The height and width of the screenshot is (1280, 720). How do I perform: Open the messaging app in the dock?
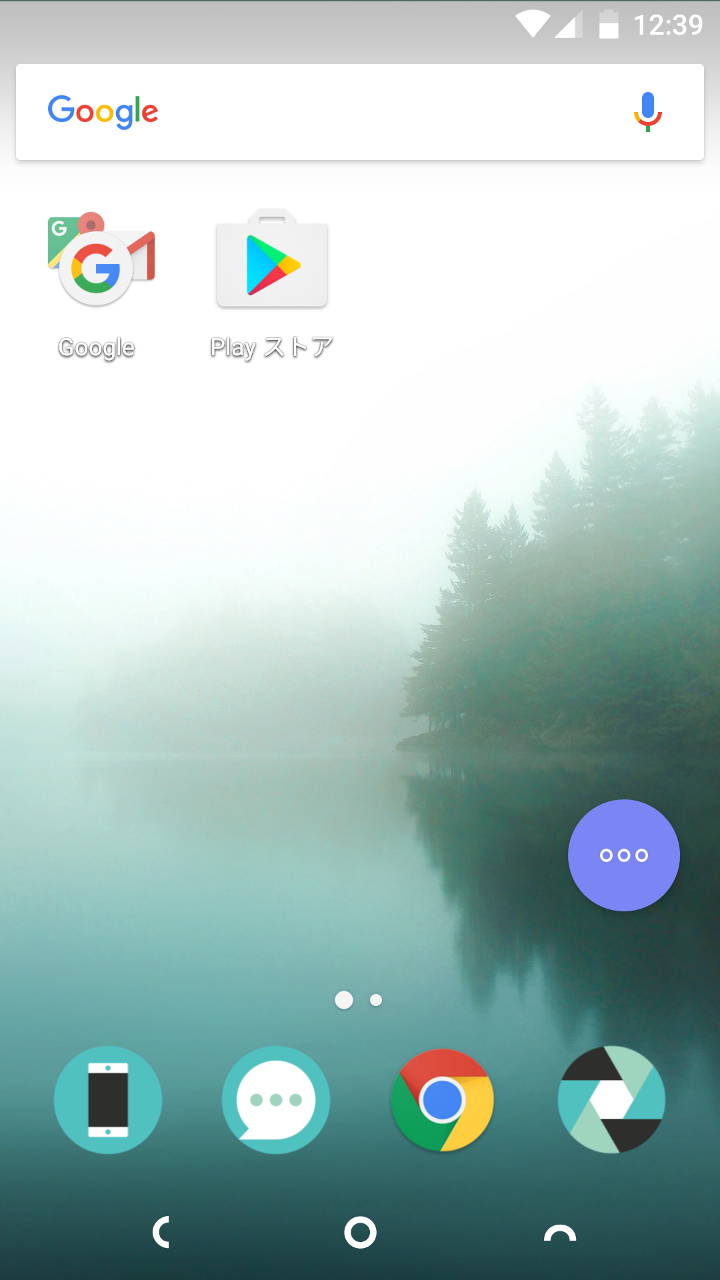[x=276, y=1100]
